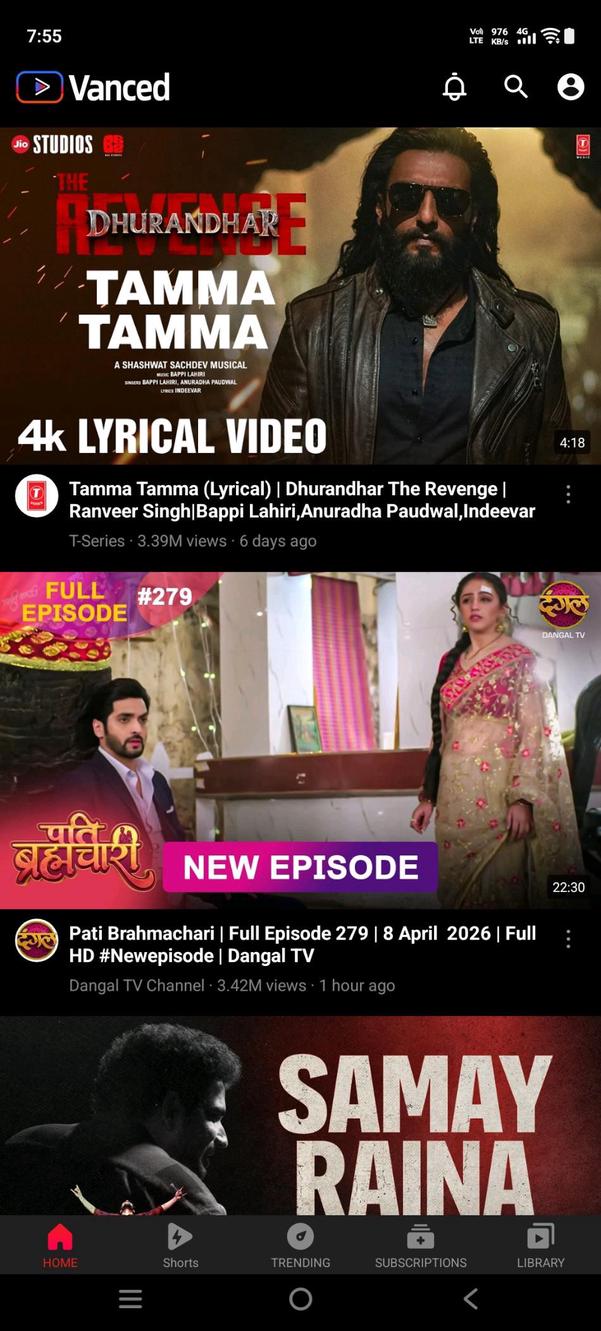Open the account profile icon

(x=571, y=88)
